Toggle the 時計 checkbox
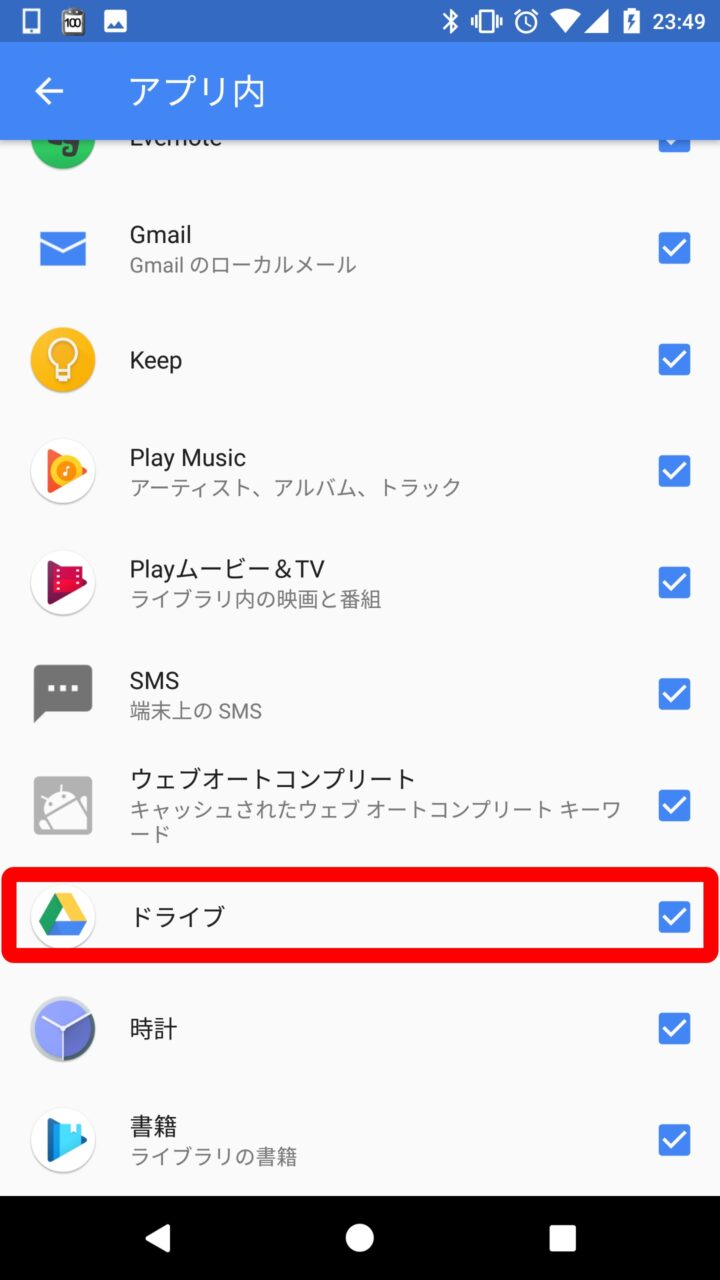Image resolution: width=720 pixels, height=1280 pixels. pos(674,1028)
